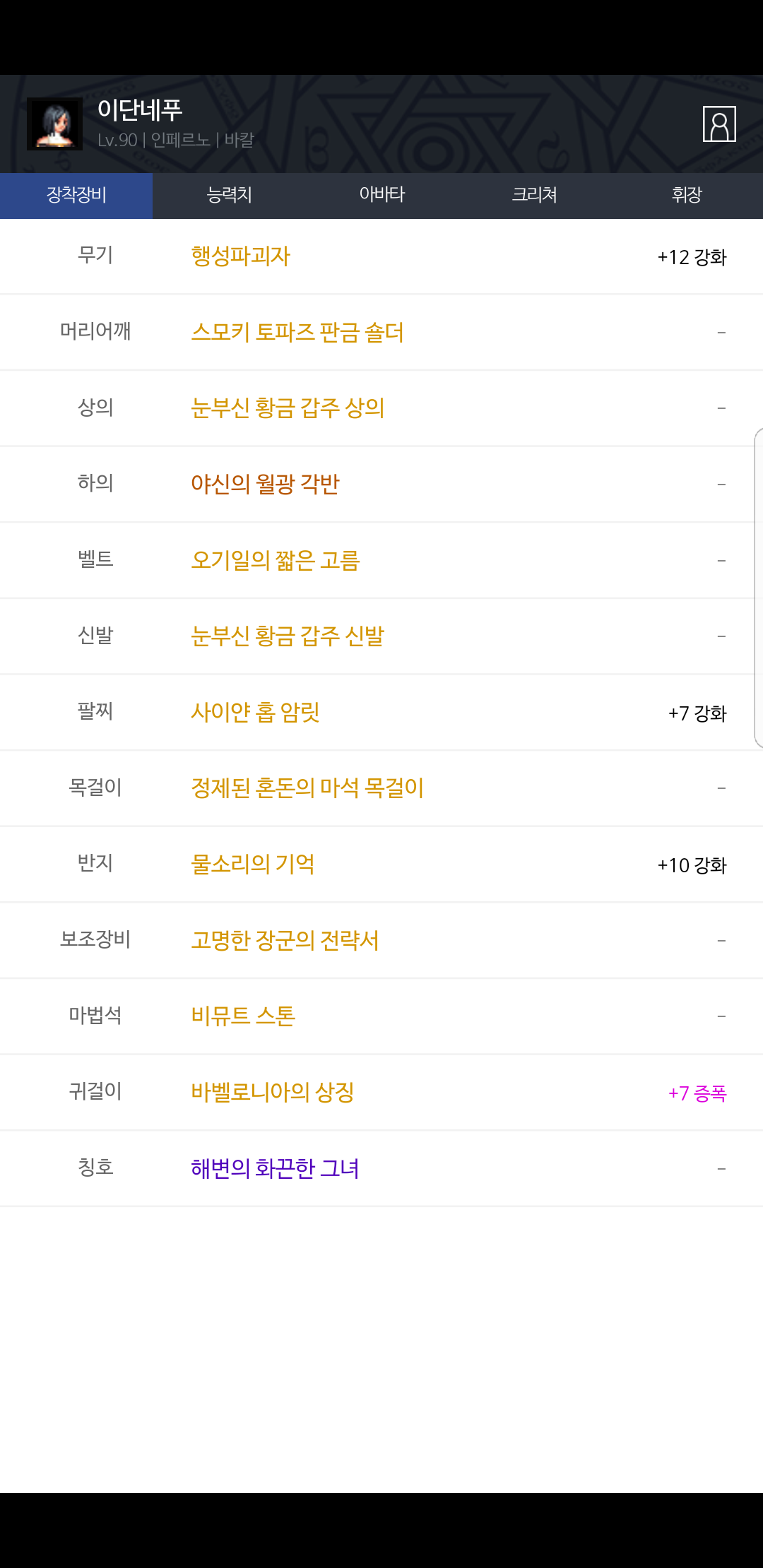Viewport: 763px width, 1568px height.
Task: Open bracelet item 사이얀 홉 암릿
Action: click(255, 712)
